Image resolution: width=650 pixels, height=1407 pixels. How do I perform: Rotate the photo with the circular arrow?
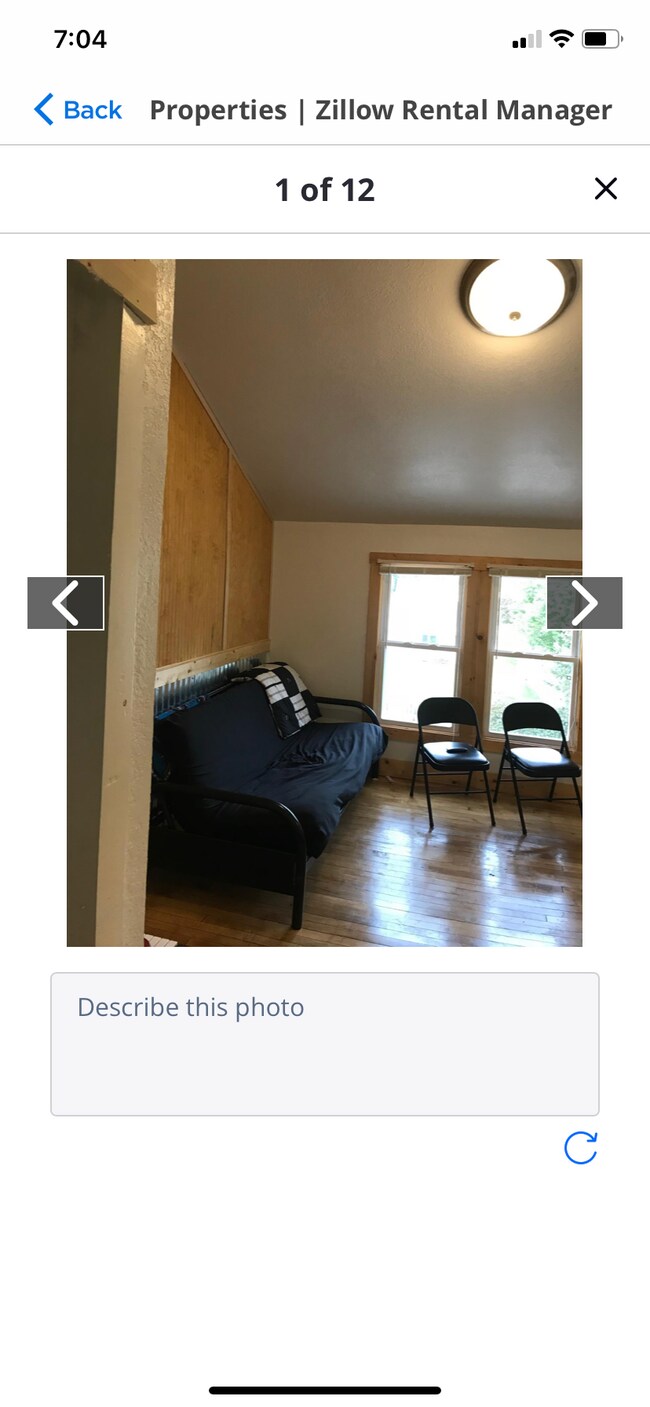coord(580,1148)
